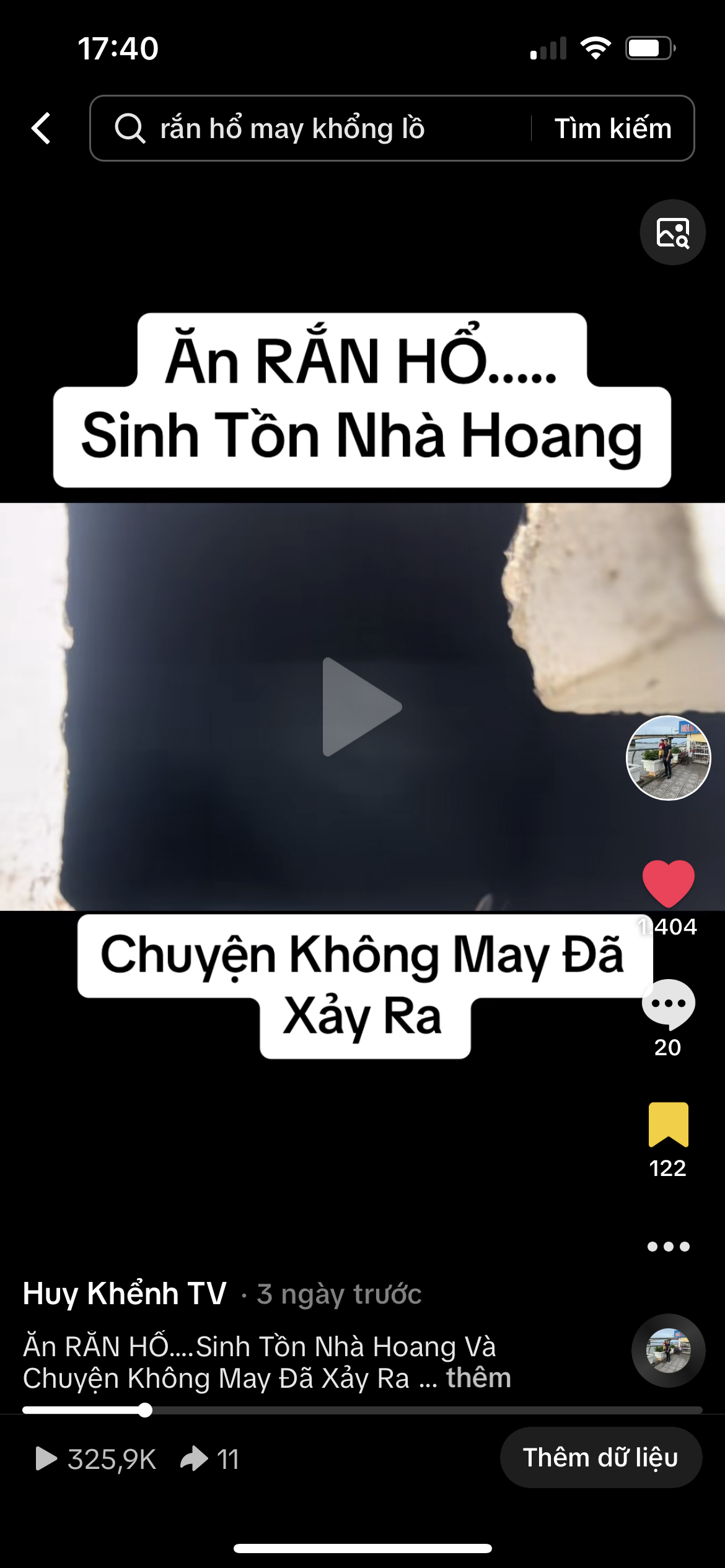This screenshot has width=725, height=1568.
Task: Open the comments bubble
Action: (x=668, y=1003)
